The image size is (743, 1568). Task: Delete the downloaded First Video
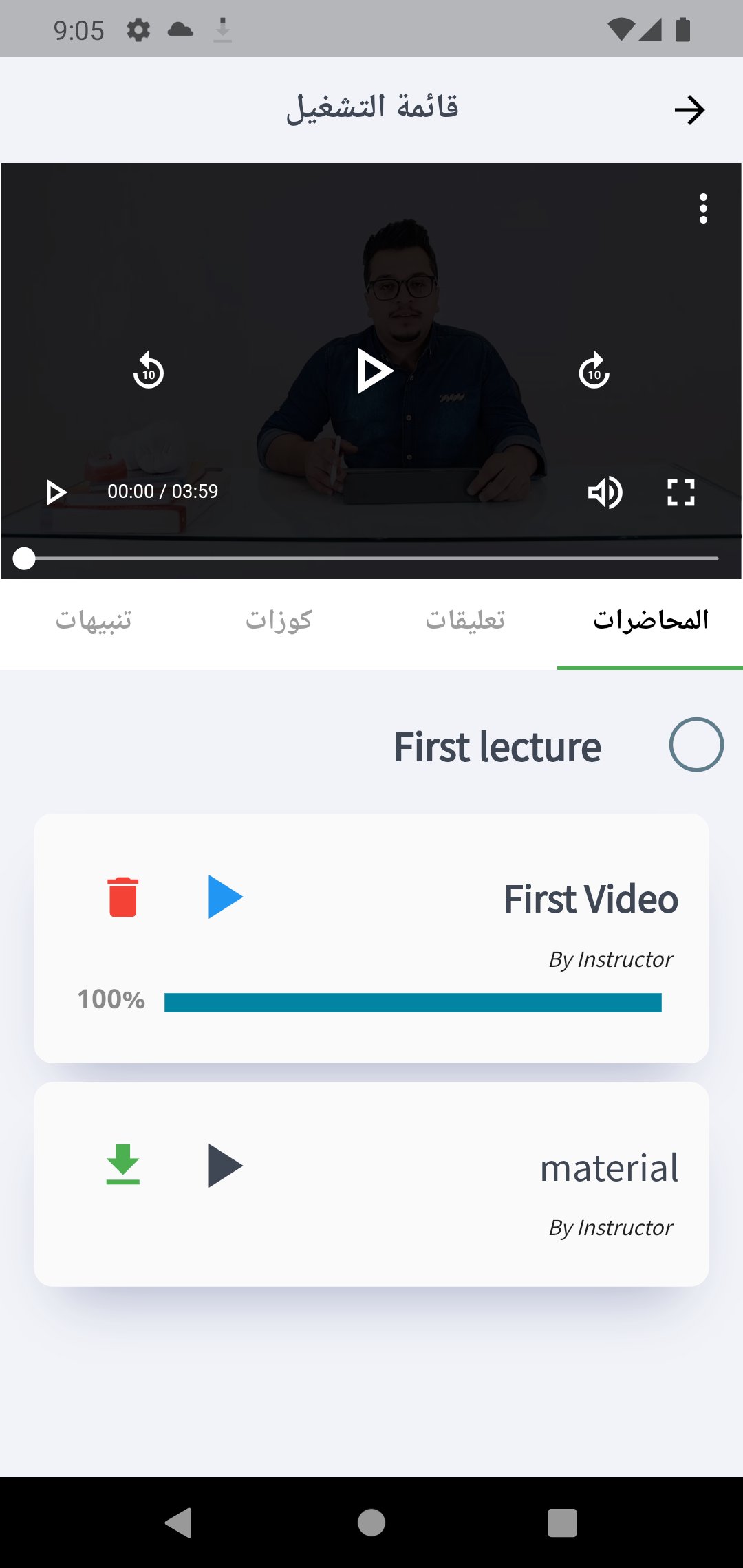123,897
